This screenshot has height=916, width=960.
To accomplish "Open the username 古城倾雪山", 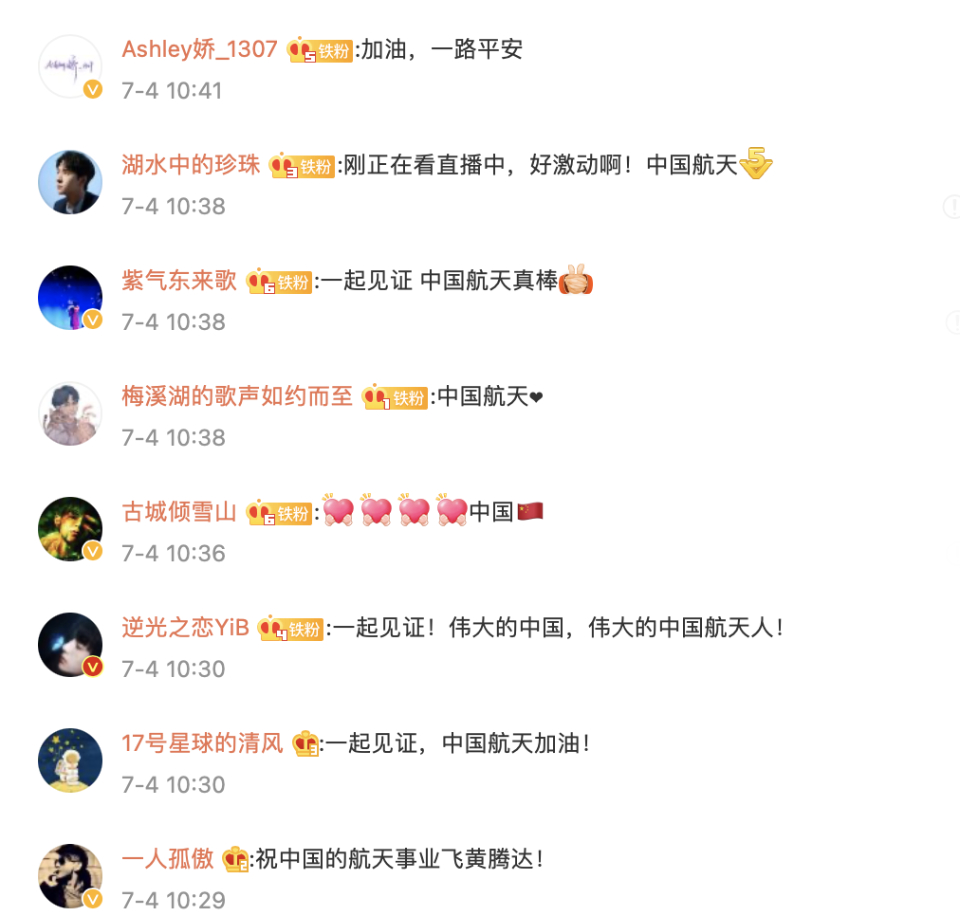I will (x=179, y=512).
